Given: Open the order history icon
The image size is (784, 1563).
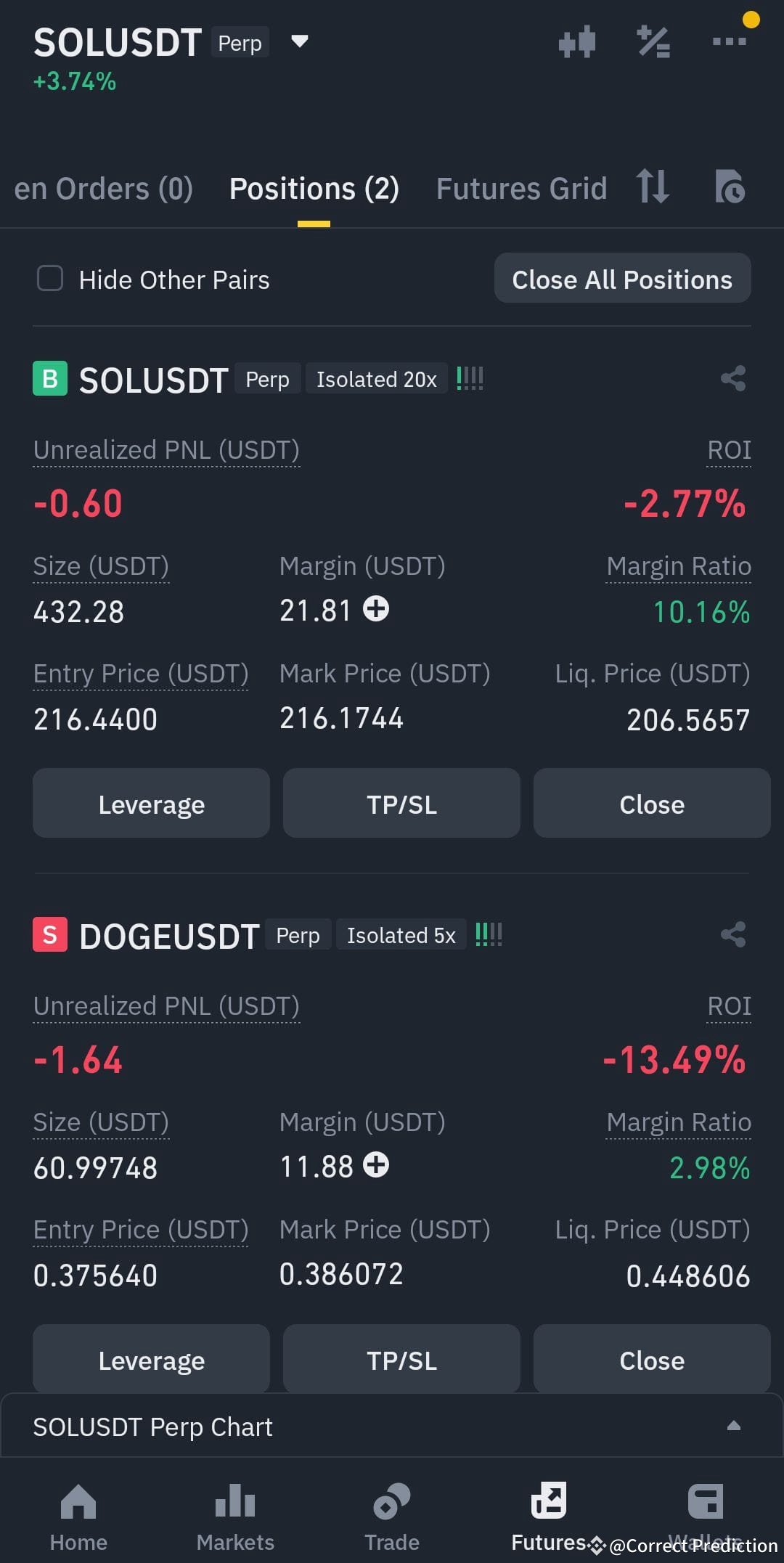Looking at the screenshot, I should [x=728, y=187].
